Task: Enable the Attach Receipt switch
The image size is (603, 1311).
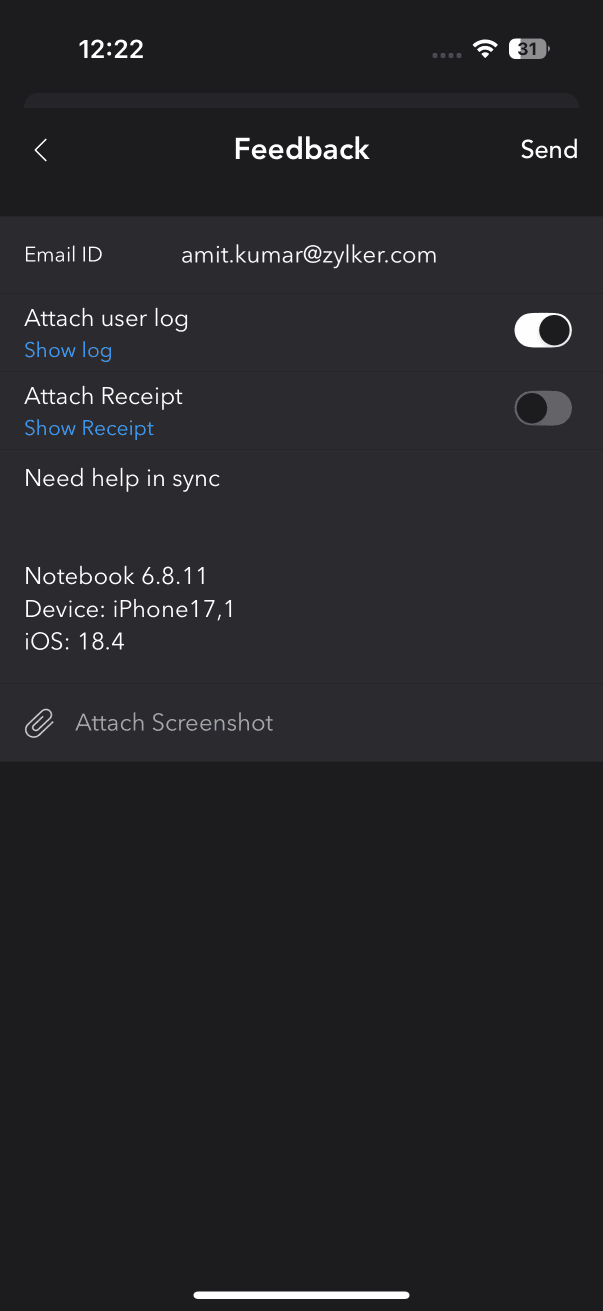Action: point(542,408)
